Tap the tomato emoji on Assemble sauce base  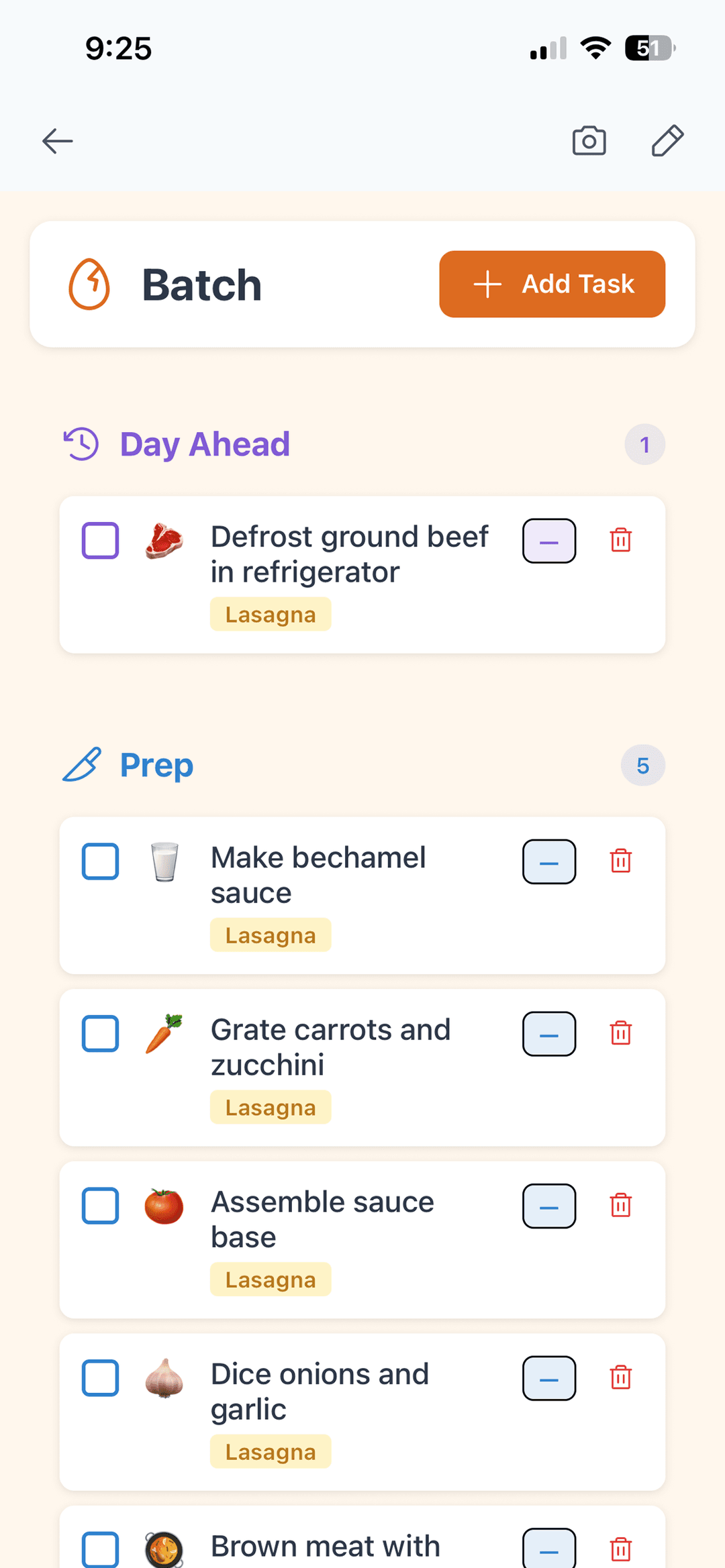165,1206
